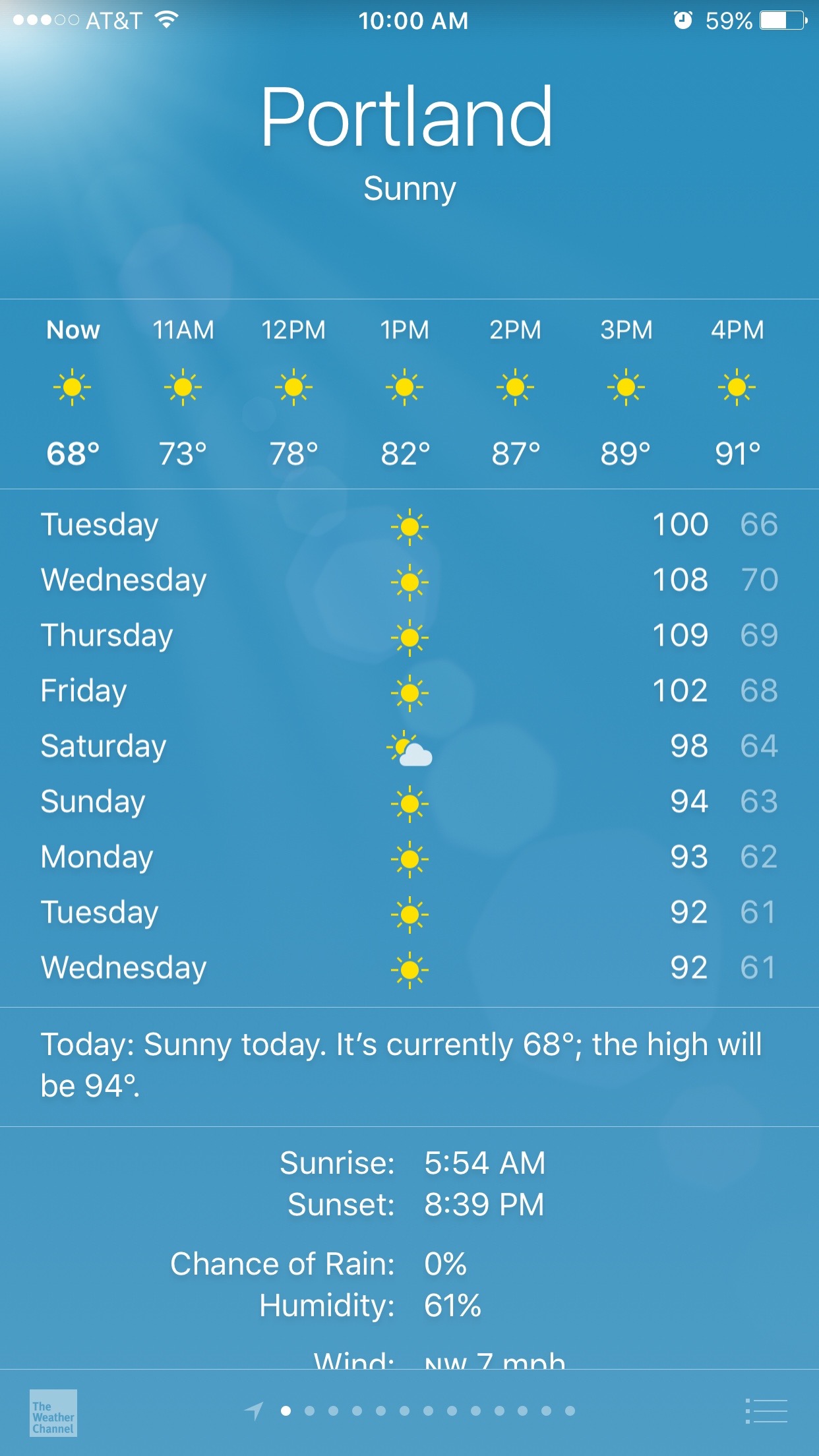The image size is (819, 1456).
Task: Open the city list menu icon
Action: coord(766,1411)
